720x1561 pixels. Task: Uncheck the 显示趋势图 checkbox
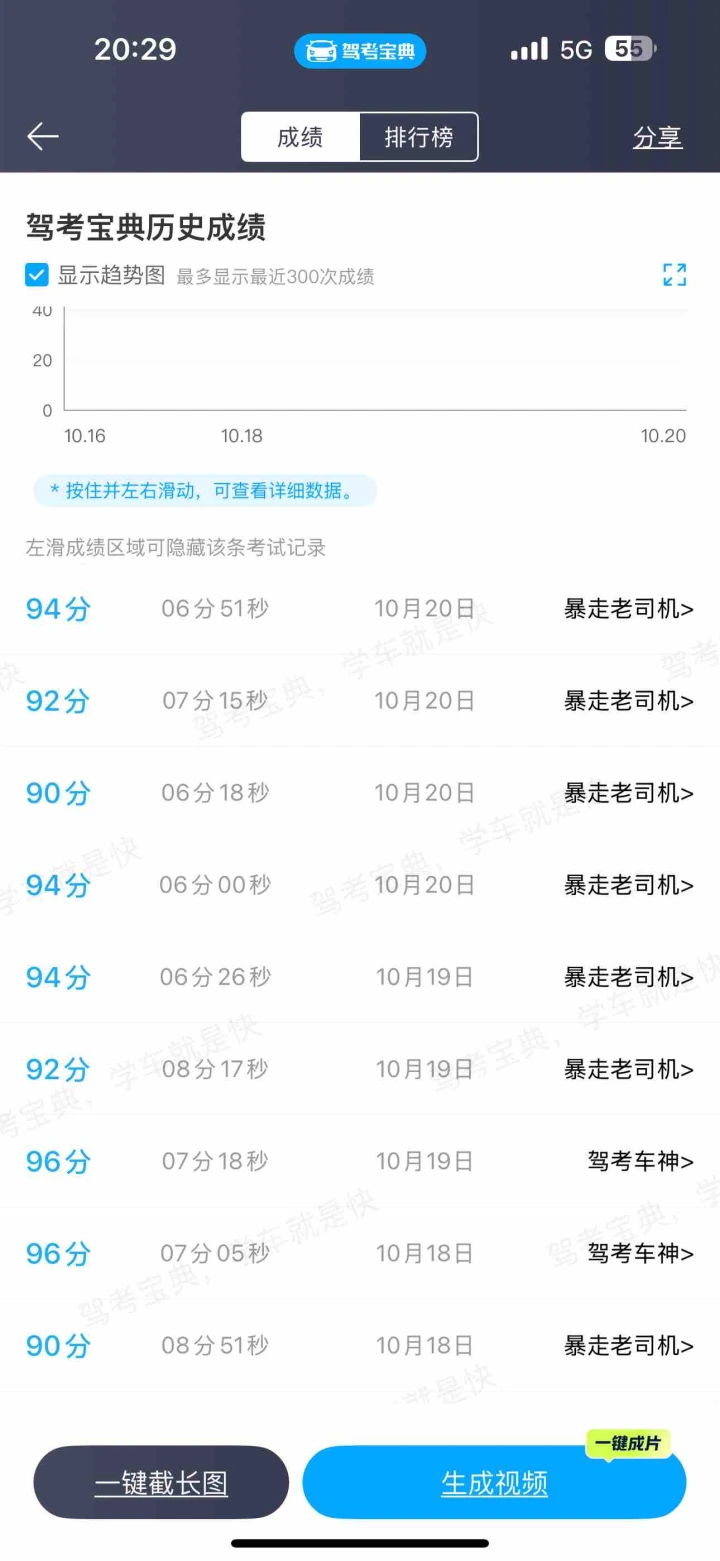[x=37, y=275]
